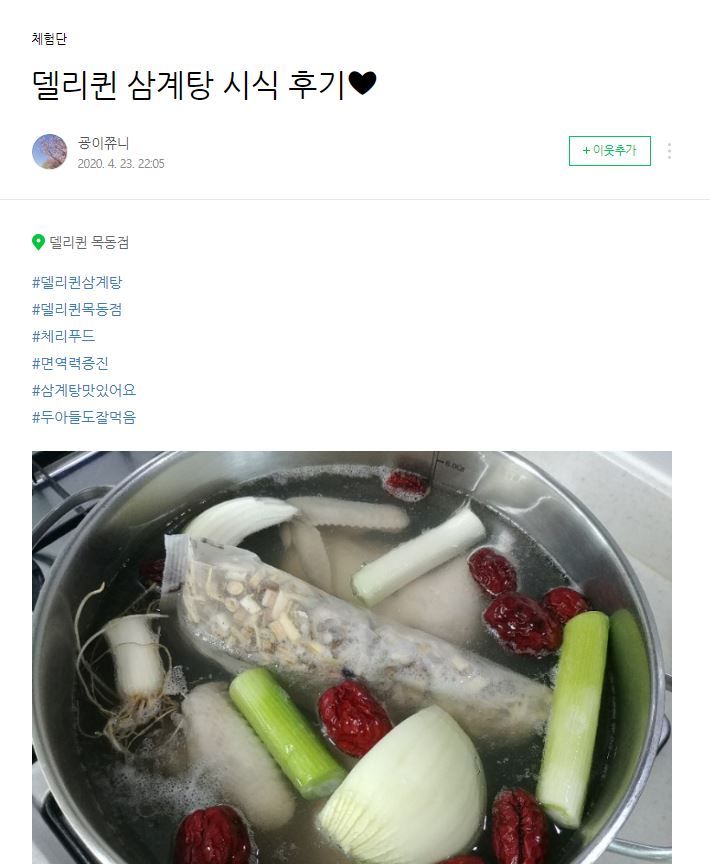710x864 pixels.
Task: View the samgyetang pot photo
Action: click(x=352, y=657)
